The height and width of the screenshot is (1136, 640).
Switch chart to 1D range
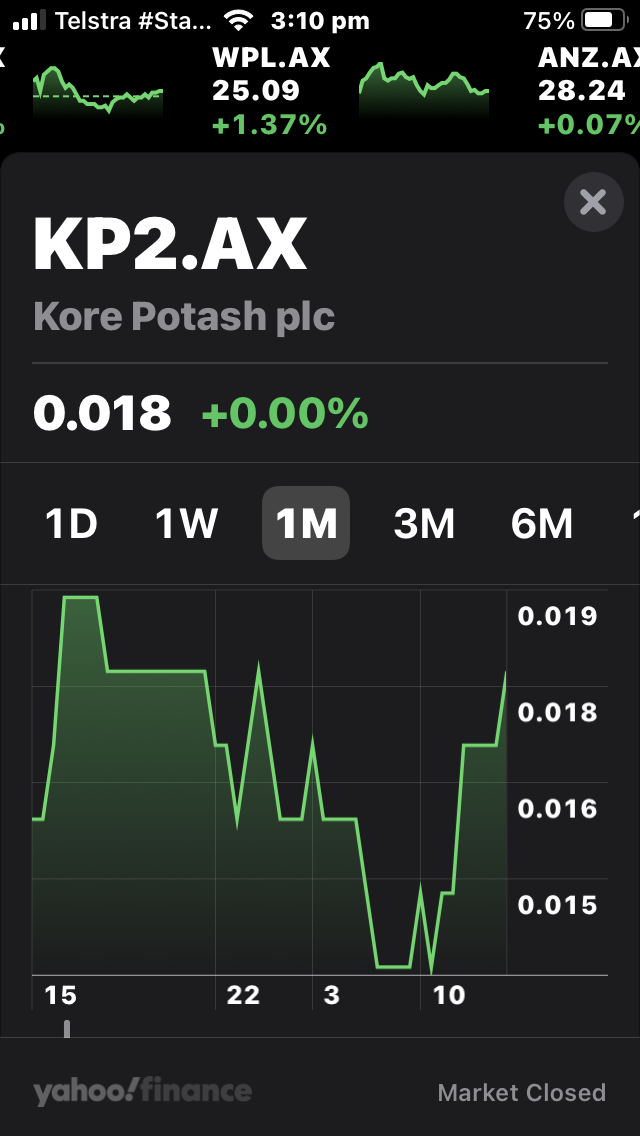(x=71, y=523)
